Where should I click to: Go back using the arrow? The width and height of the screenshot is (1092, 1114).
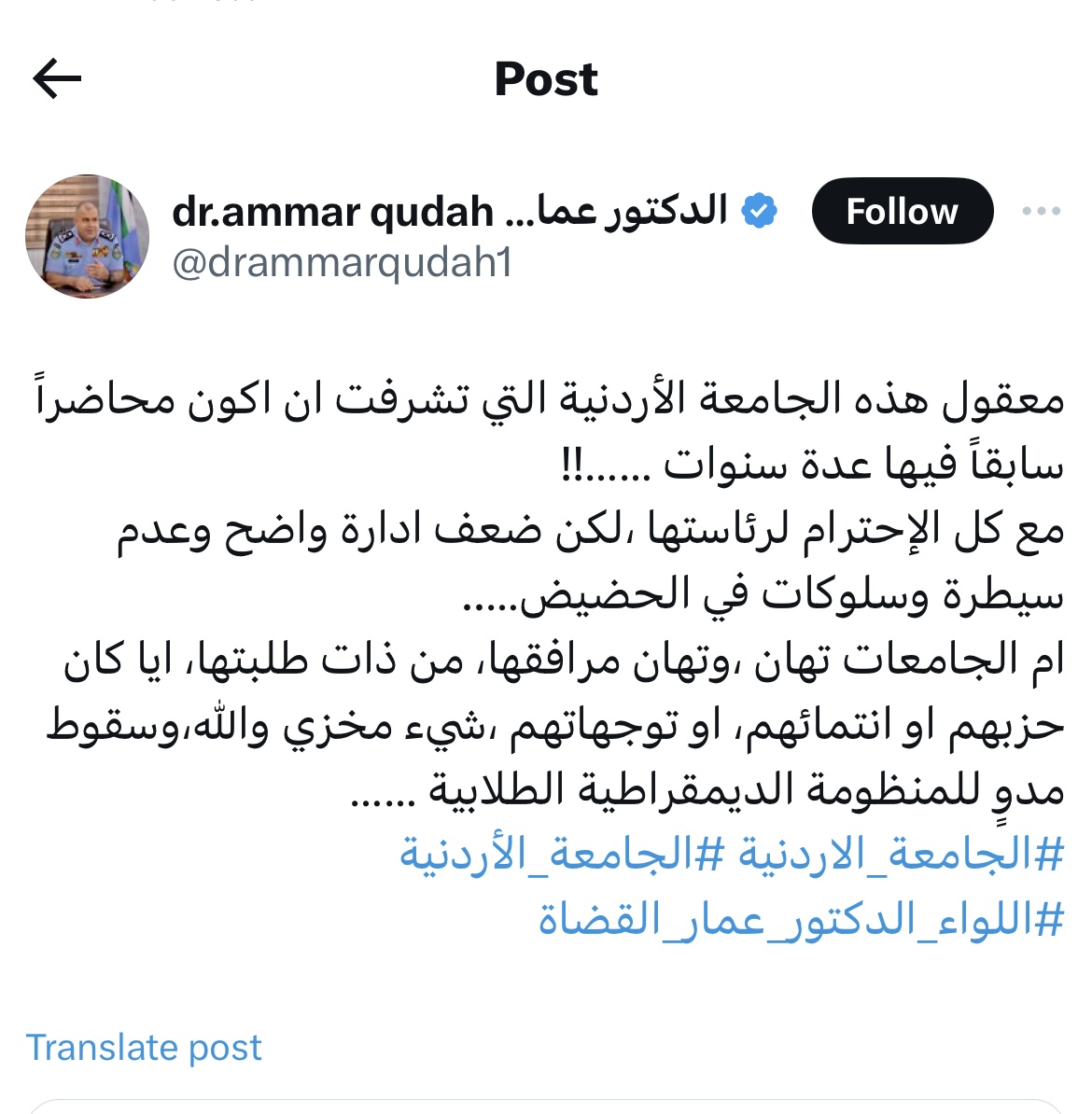[58, 78]
